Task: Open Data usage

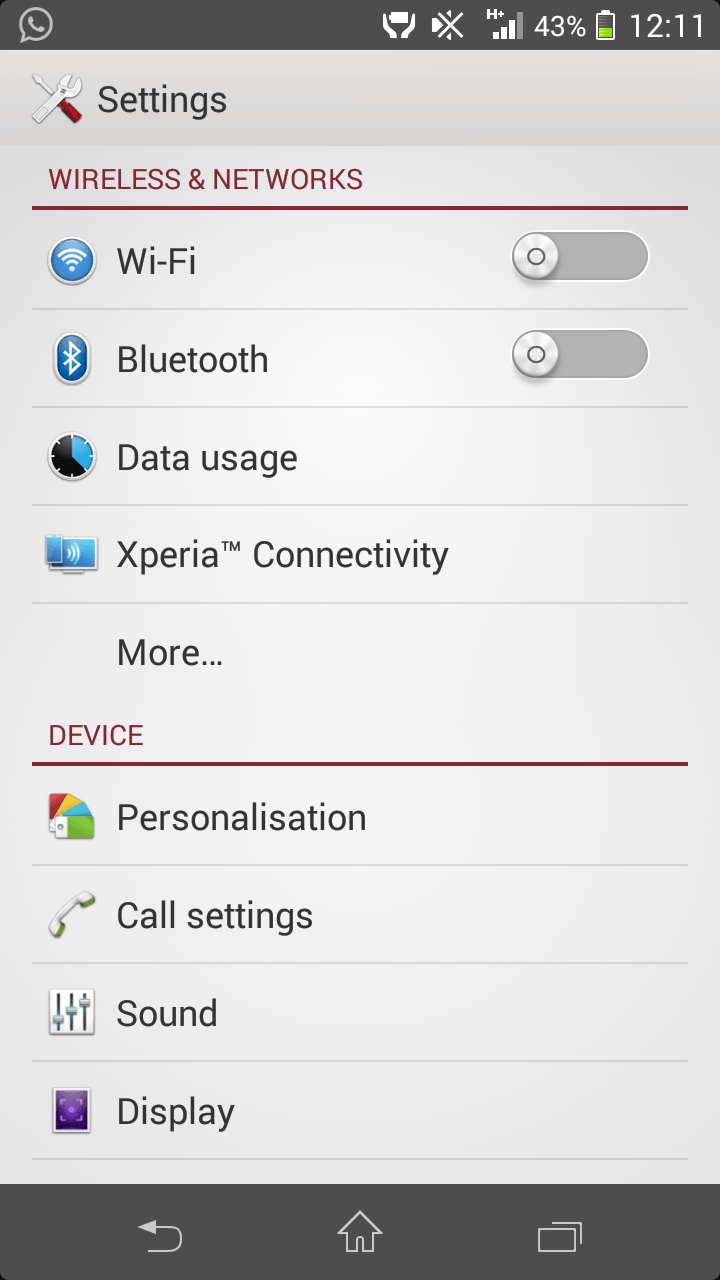Action: 360,457
